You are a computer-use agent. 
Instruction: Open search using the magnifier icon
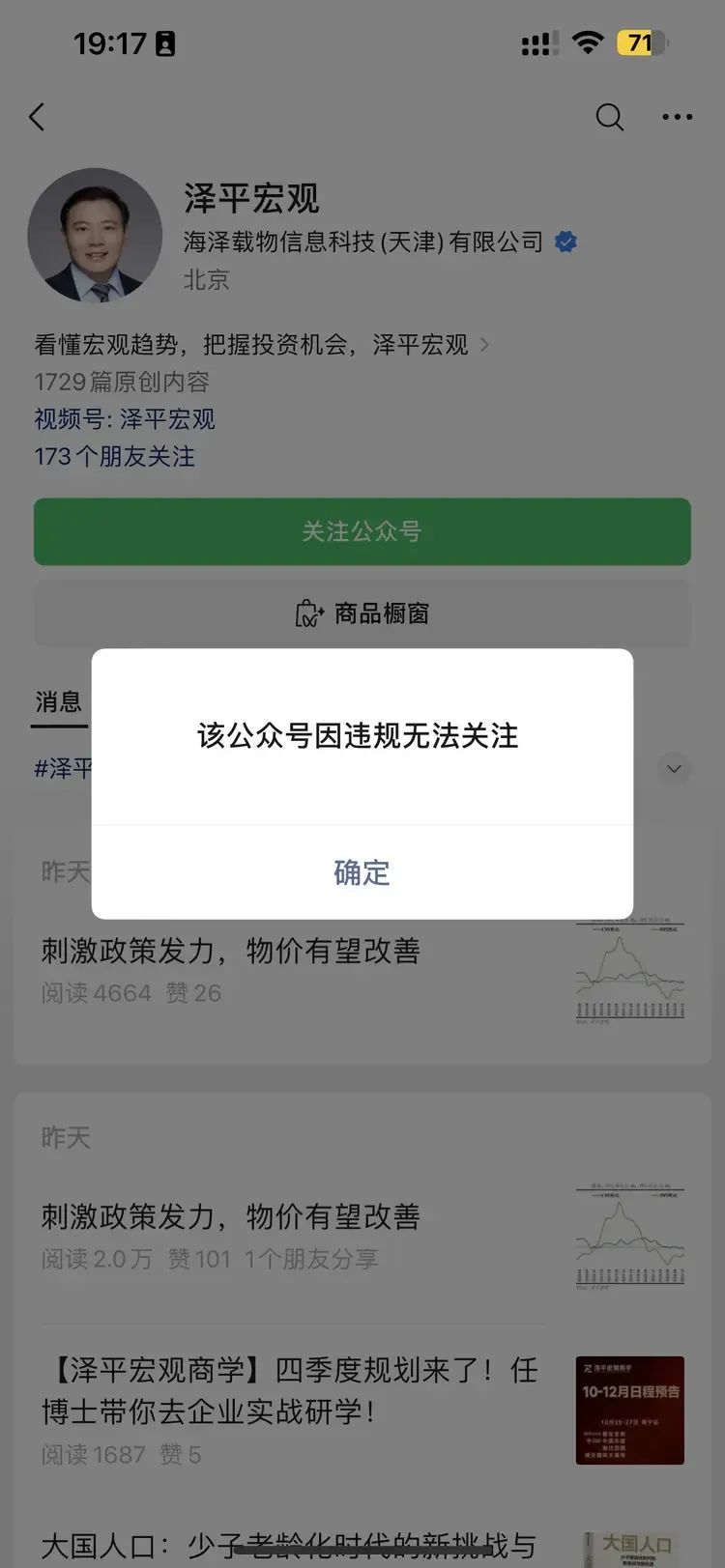pyautogui.click(x=609, y=117)
